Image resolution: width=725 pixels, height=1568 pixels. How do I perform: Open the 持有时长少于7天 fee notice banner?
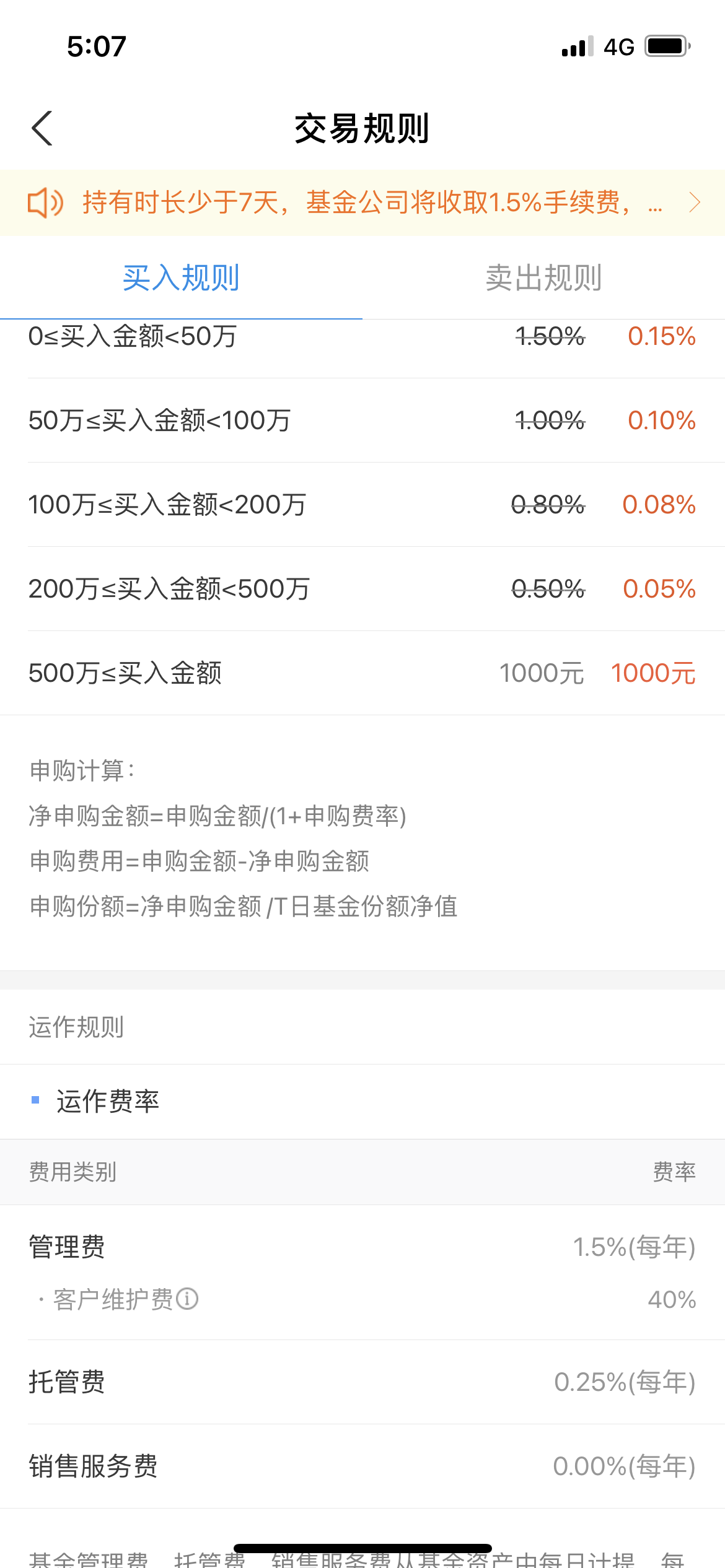tap(362, 203)
